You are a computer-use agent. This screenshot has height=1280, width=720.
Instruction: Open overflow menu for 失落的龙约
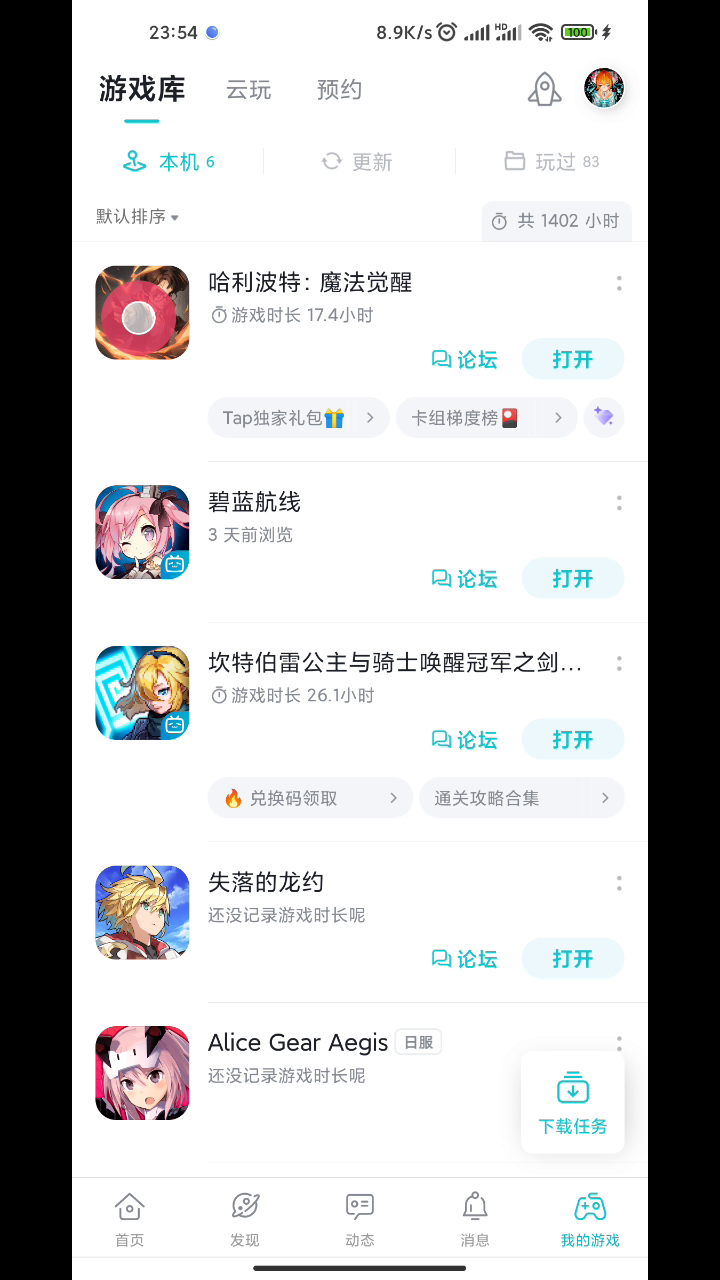[x=619, y=883]
